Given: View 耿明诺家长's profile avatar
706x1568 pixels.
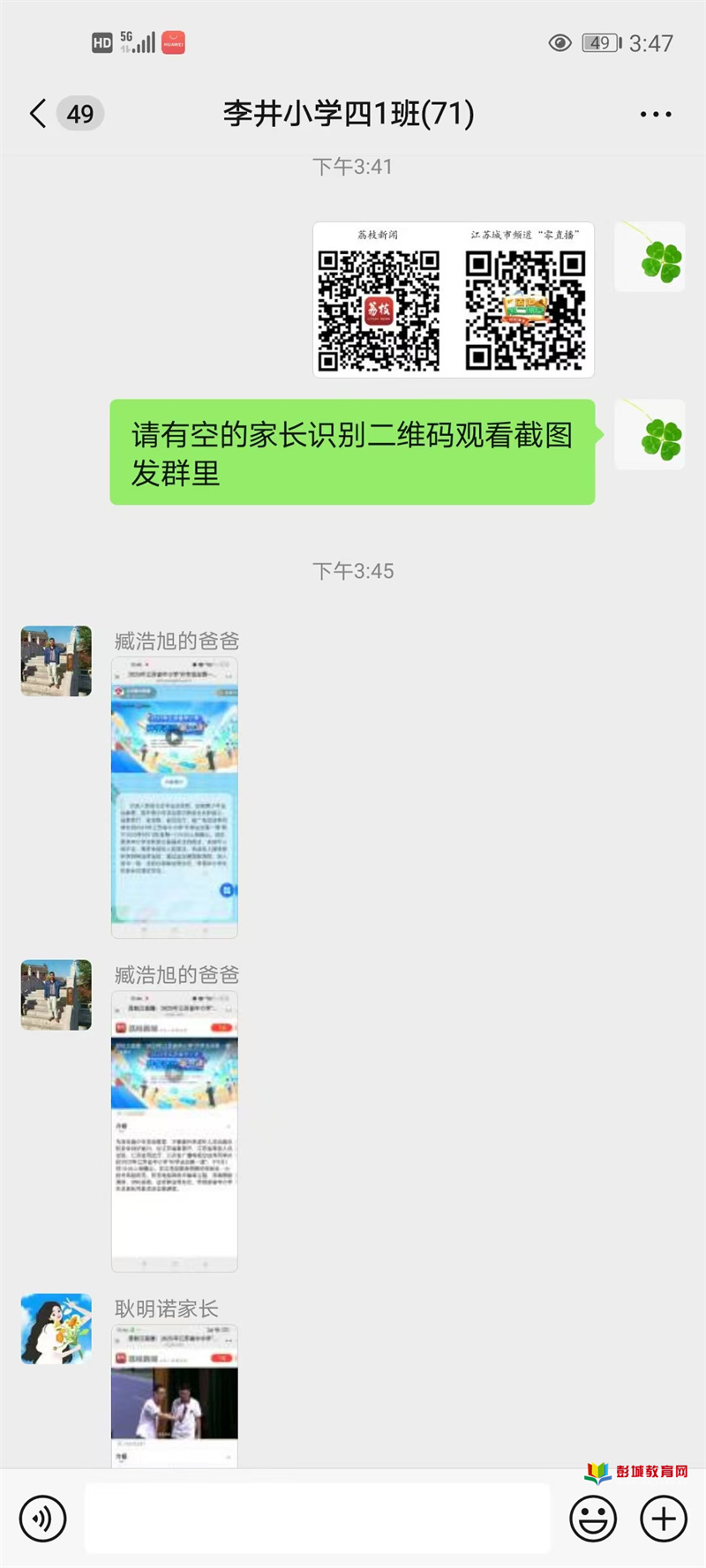Looking at the screenshot, I should click(56, 1328).
